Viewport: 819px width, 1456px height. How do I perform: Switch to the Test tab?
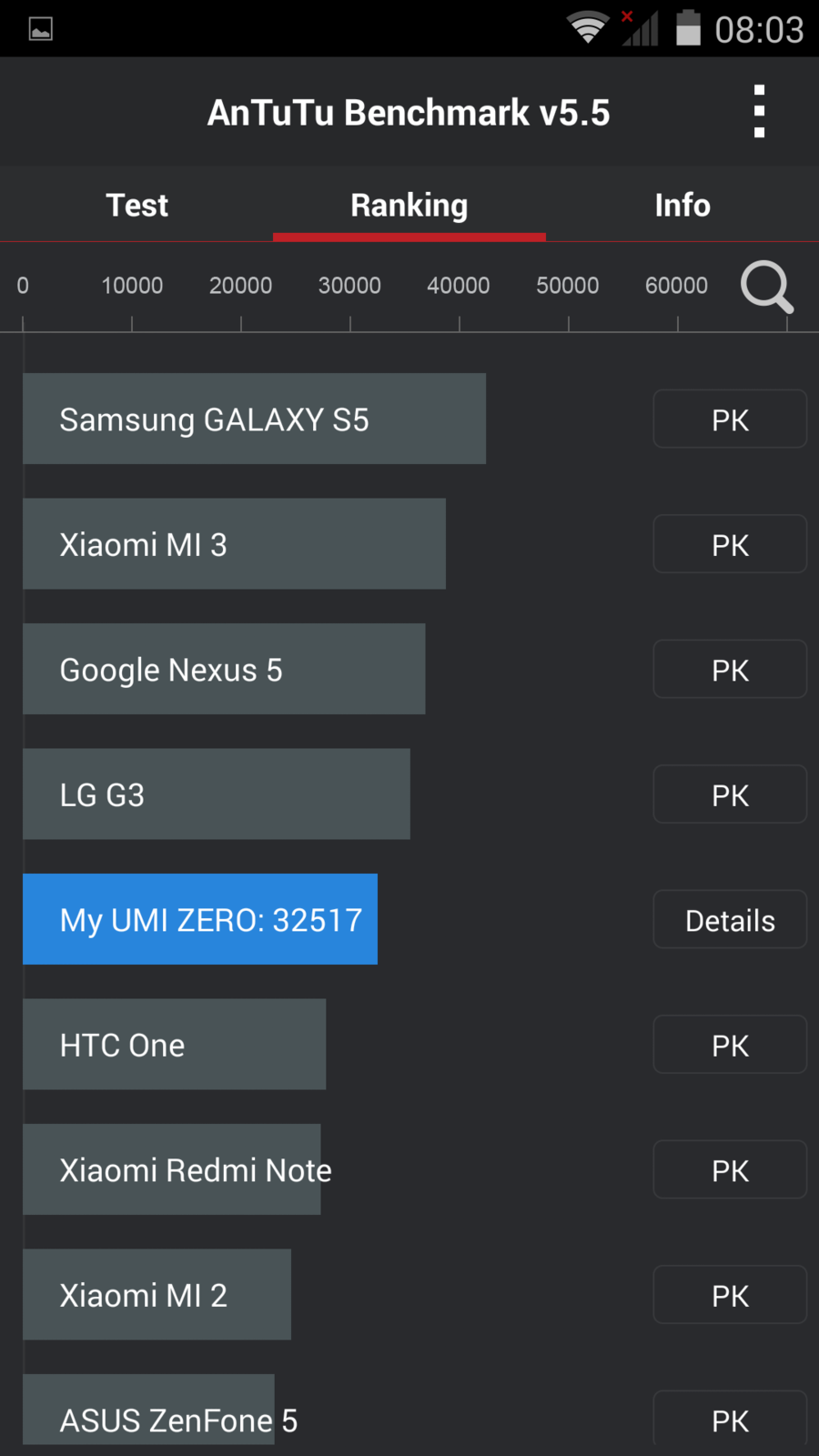pyautogui.click(x=136, y=206)
